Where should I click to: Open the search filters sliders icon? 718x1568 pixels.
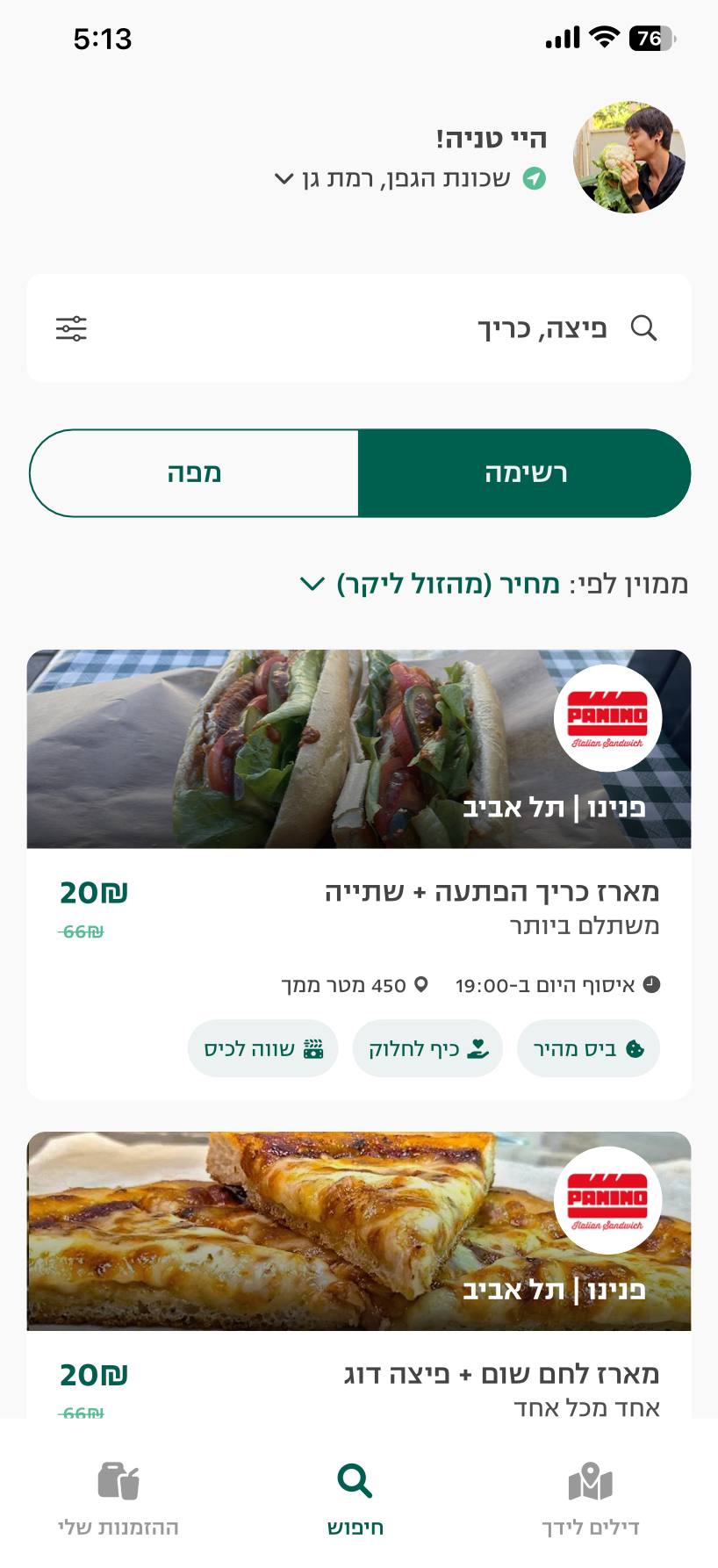pyautogui.click(x=71, y=327)
